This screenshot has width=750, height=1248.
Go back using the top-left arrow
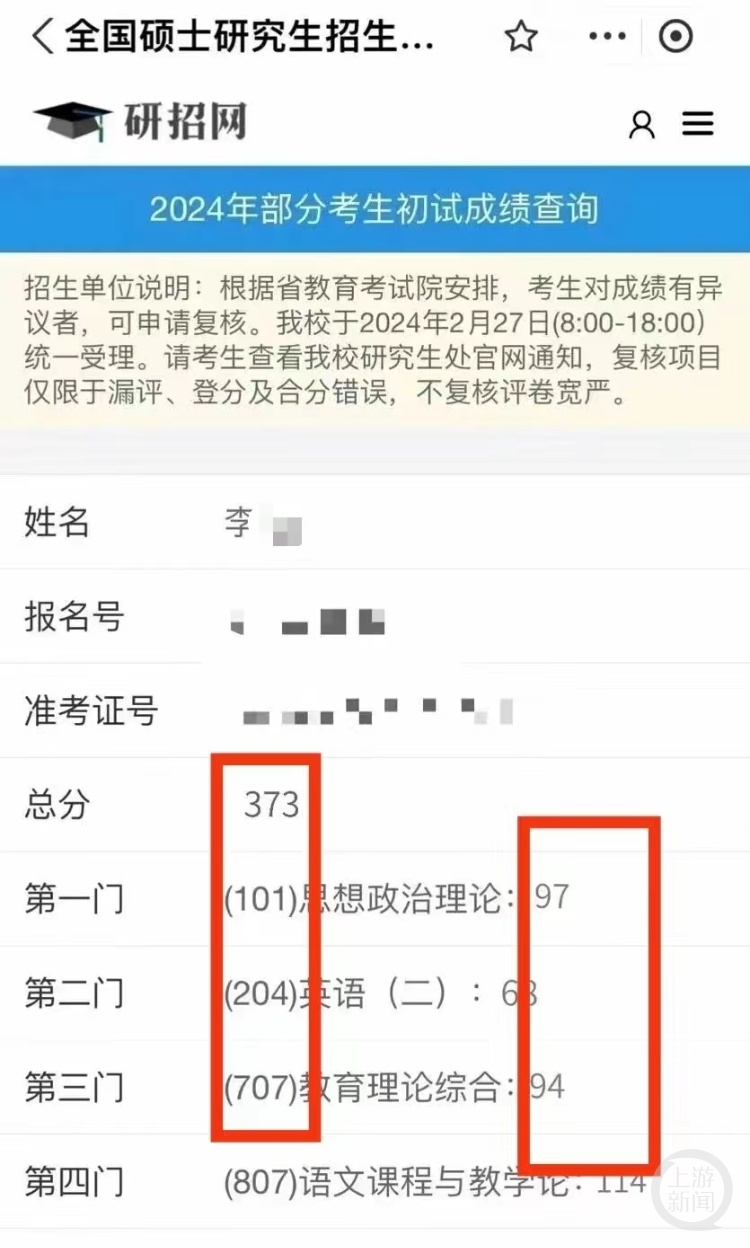(x=42, y=37)
